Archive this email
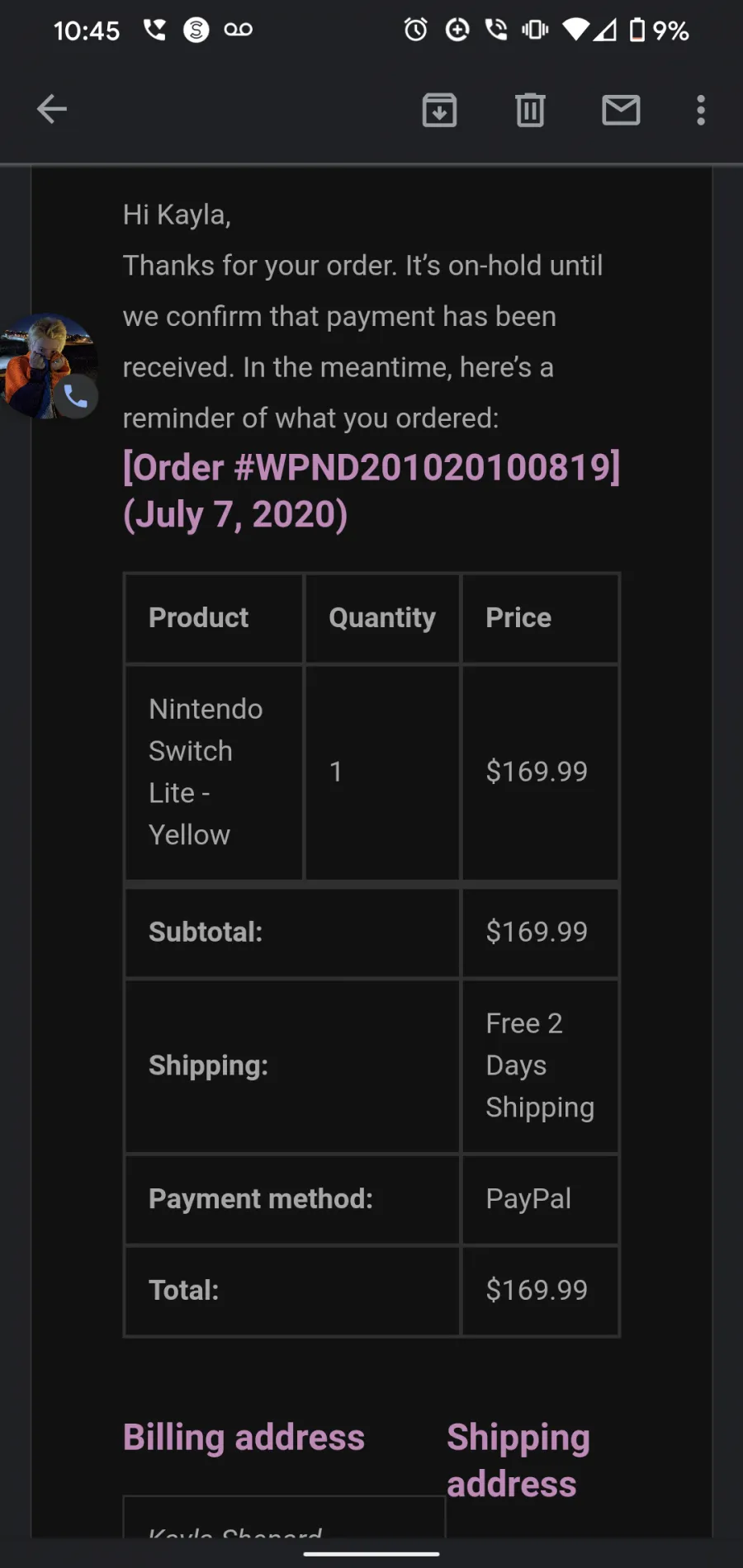The image size is (743, 1568). pyautogui.click(x=439, y=110)
